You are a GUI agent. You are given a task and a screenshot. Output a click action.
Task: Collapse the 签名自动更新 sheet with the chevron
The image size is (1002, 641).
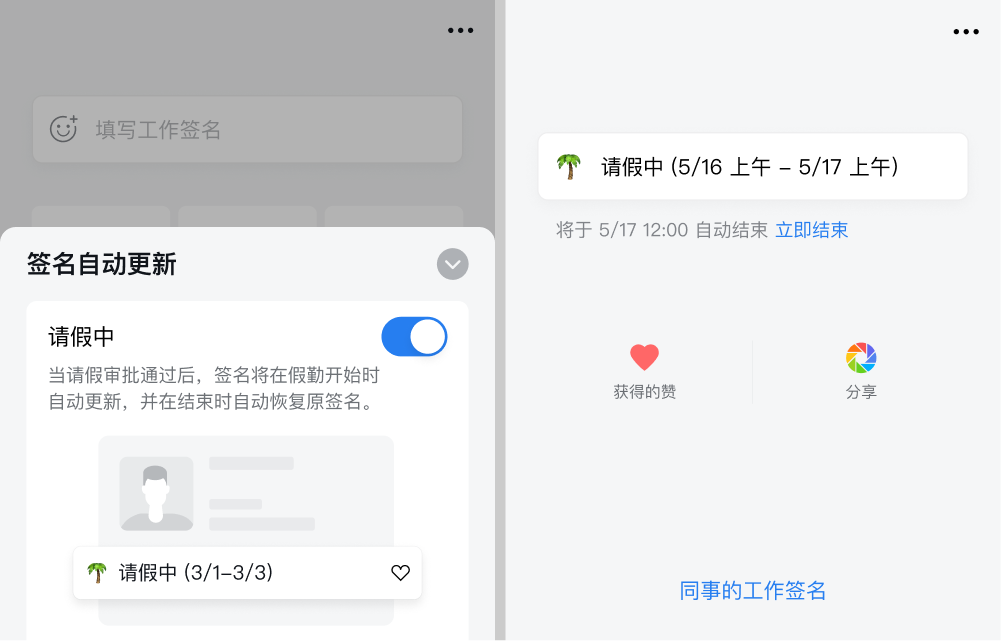(x=452, y=264)
